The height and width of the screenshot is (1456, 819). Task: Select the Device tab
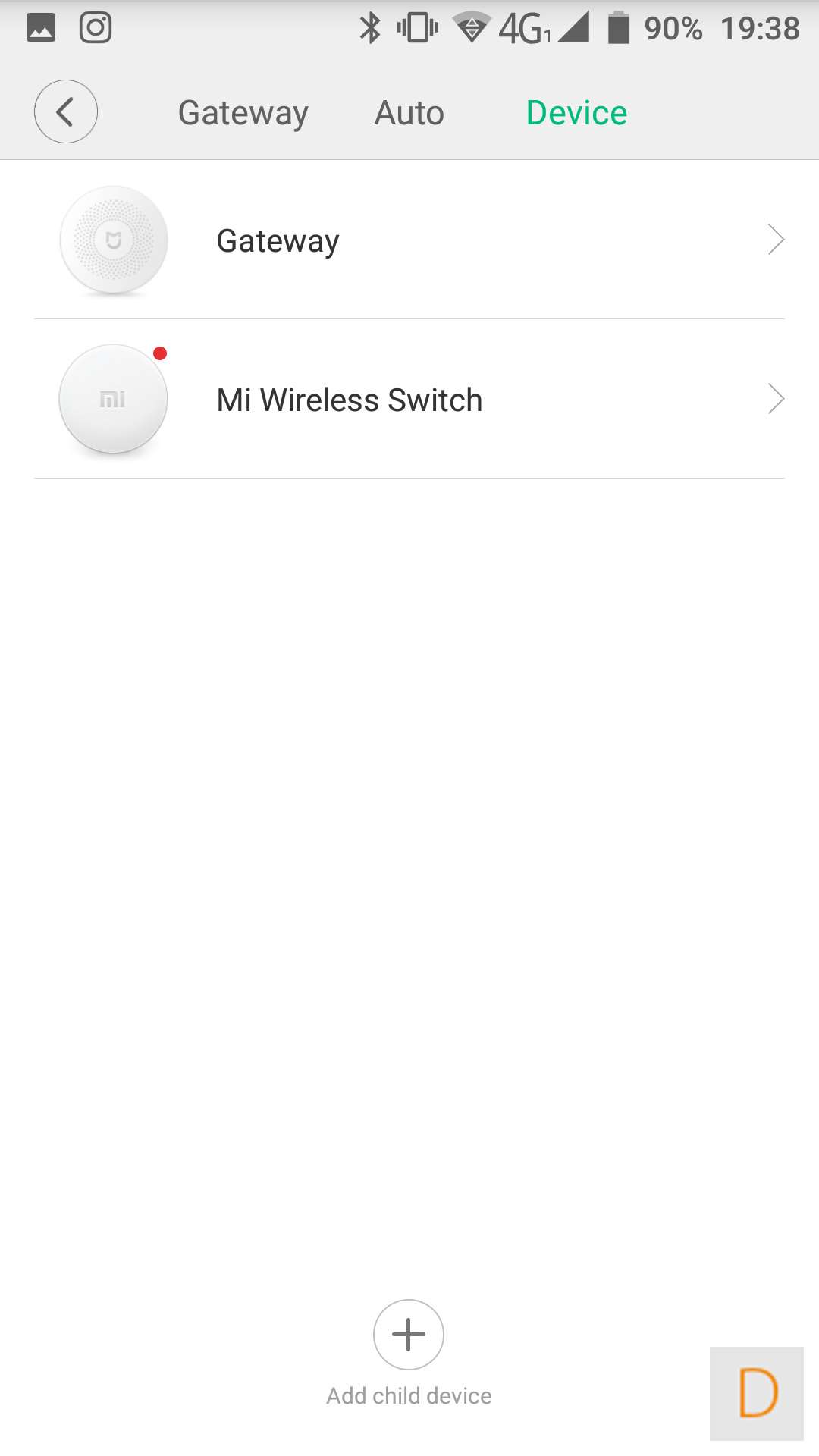(x=576, y=113)
